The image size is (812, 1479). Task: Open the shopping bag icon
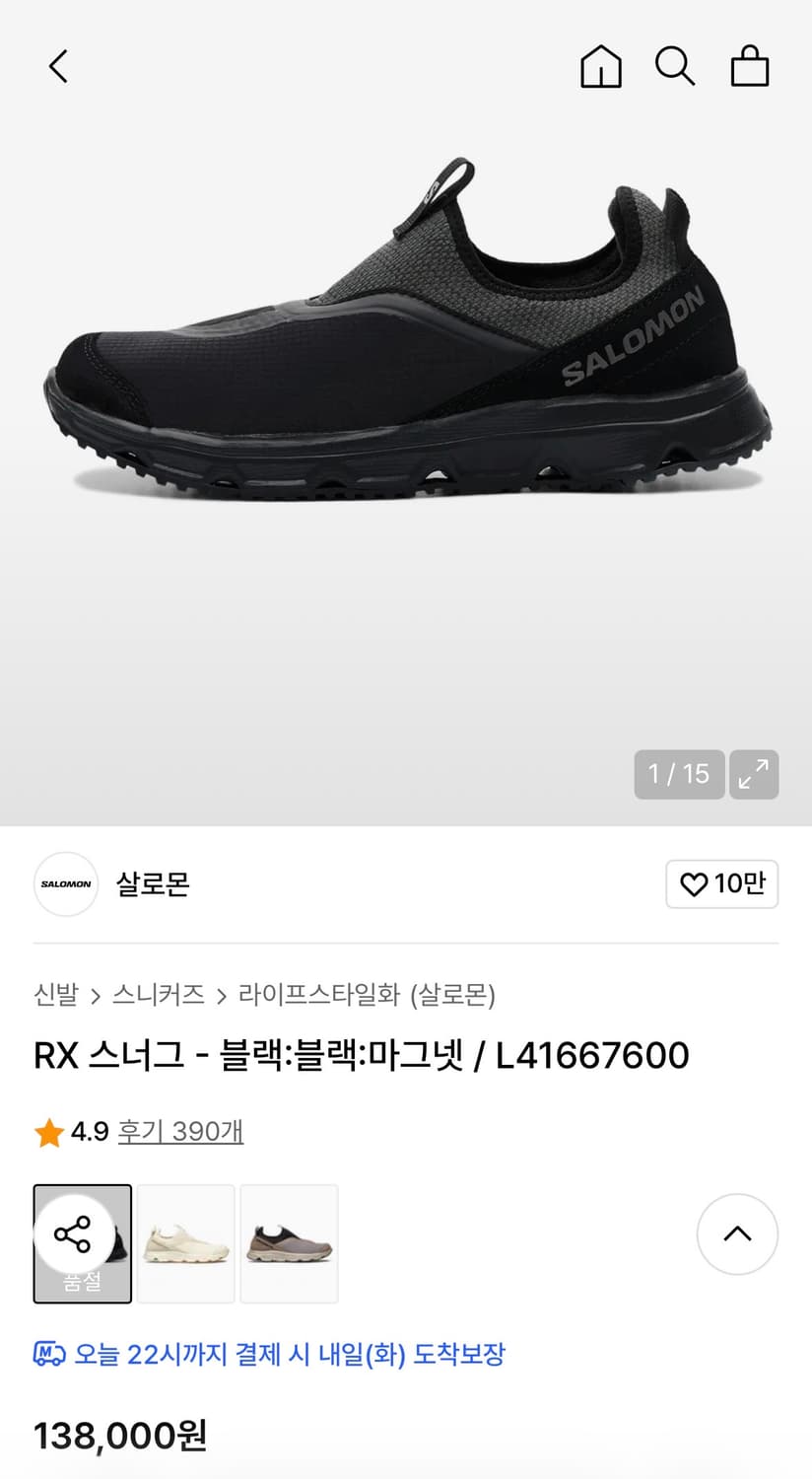click(750, 66)
